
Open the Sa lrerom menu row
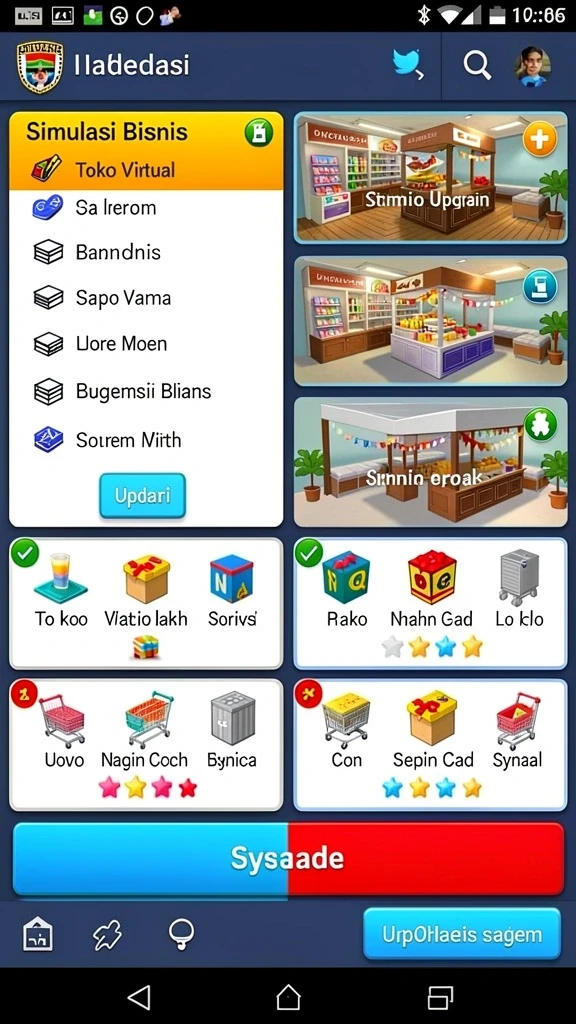[x=146, y=208]
